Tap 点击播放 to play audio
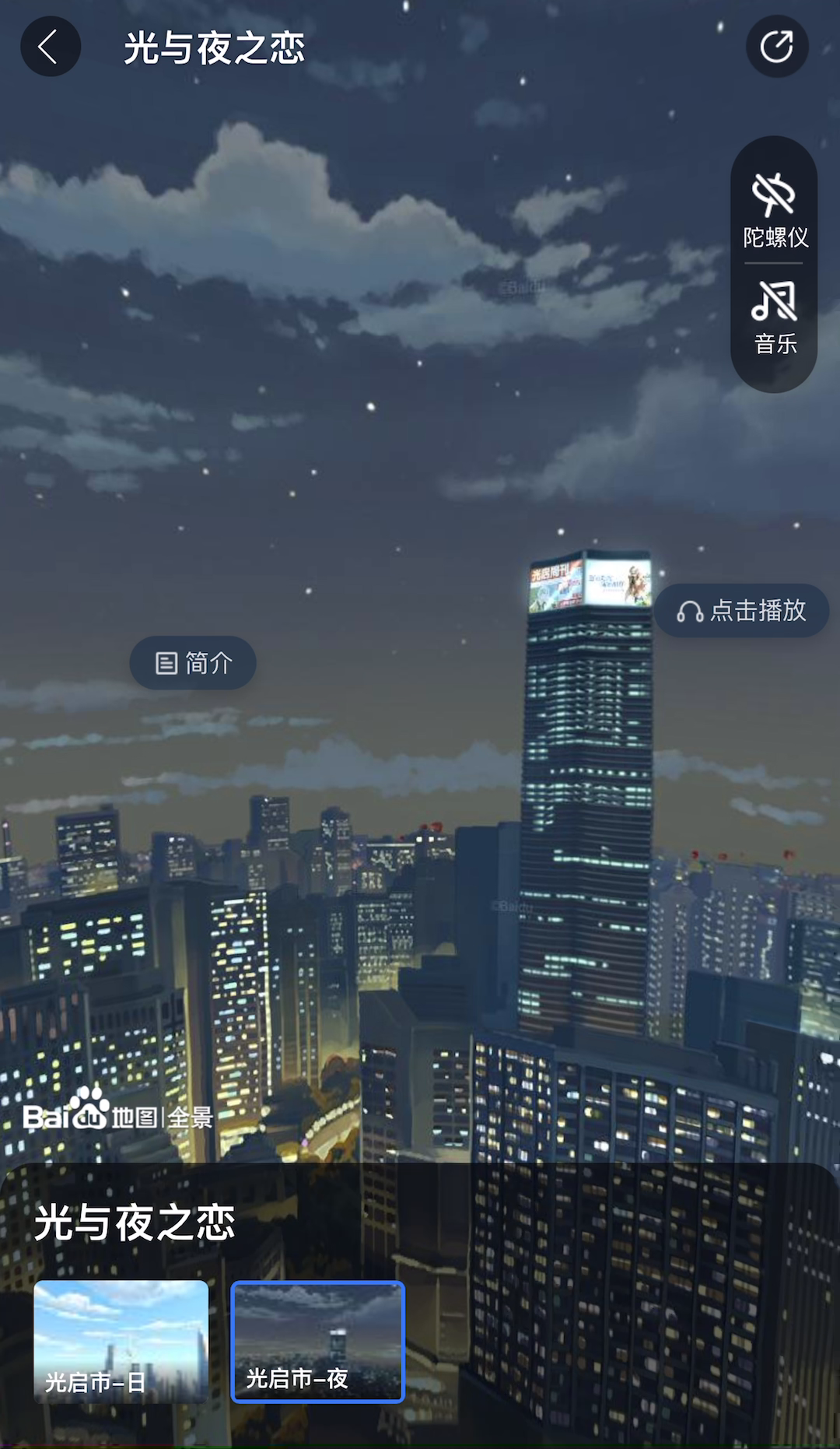Image resolution: width=840 pixels, height=1449 pixels. point(741,611)
